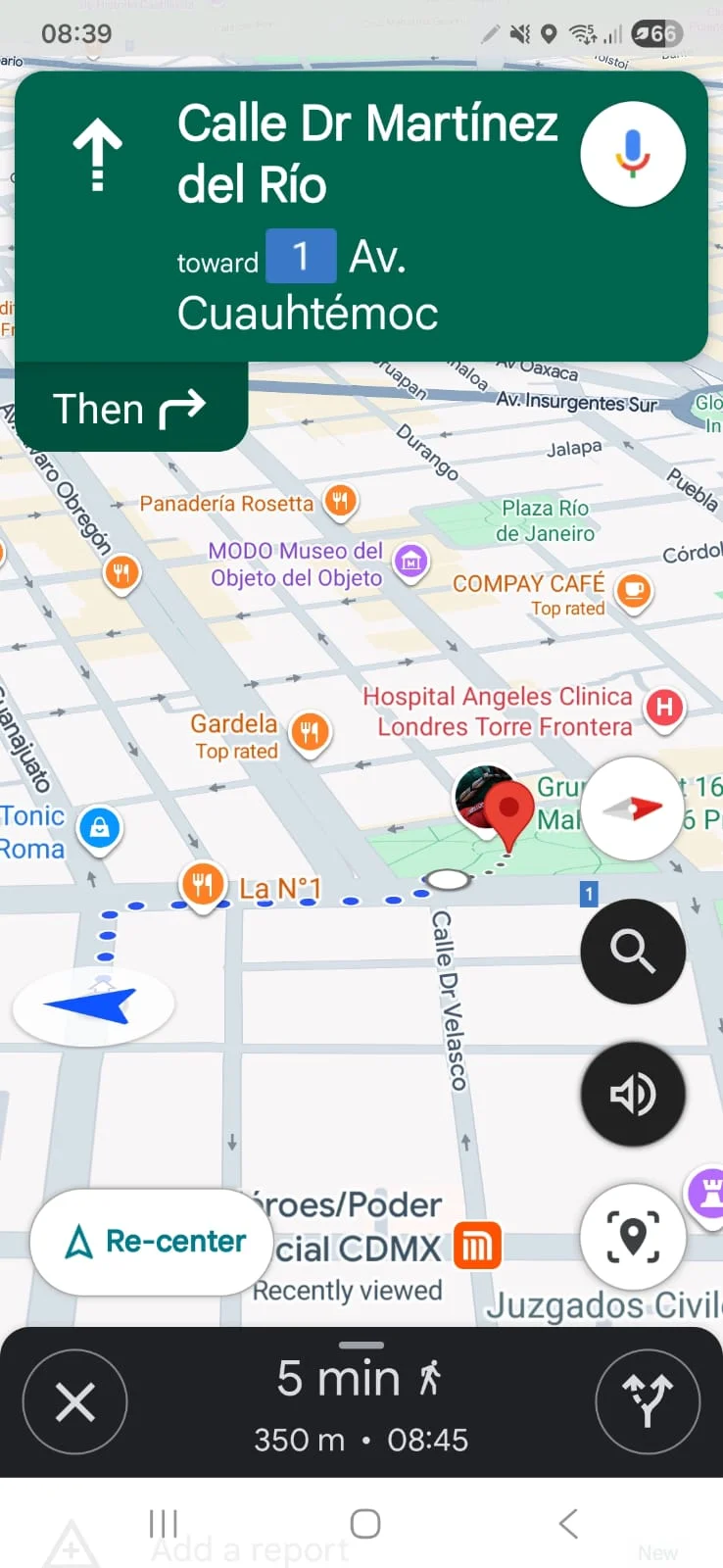Re-center the map on current location
The height and width of the screenshot is (1568, 723).
point(153,1242)
